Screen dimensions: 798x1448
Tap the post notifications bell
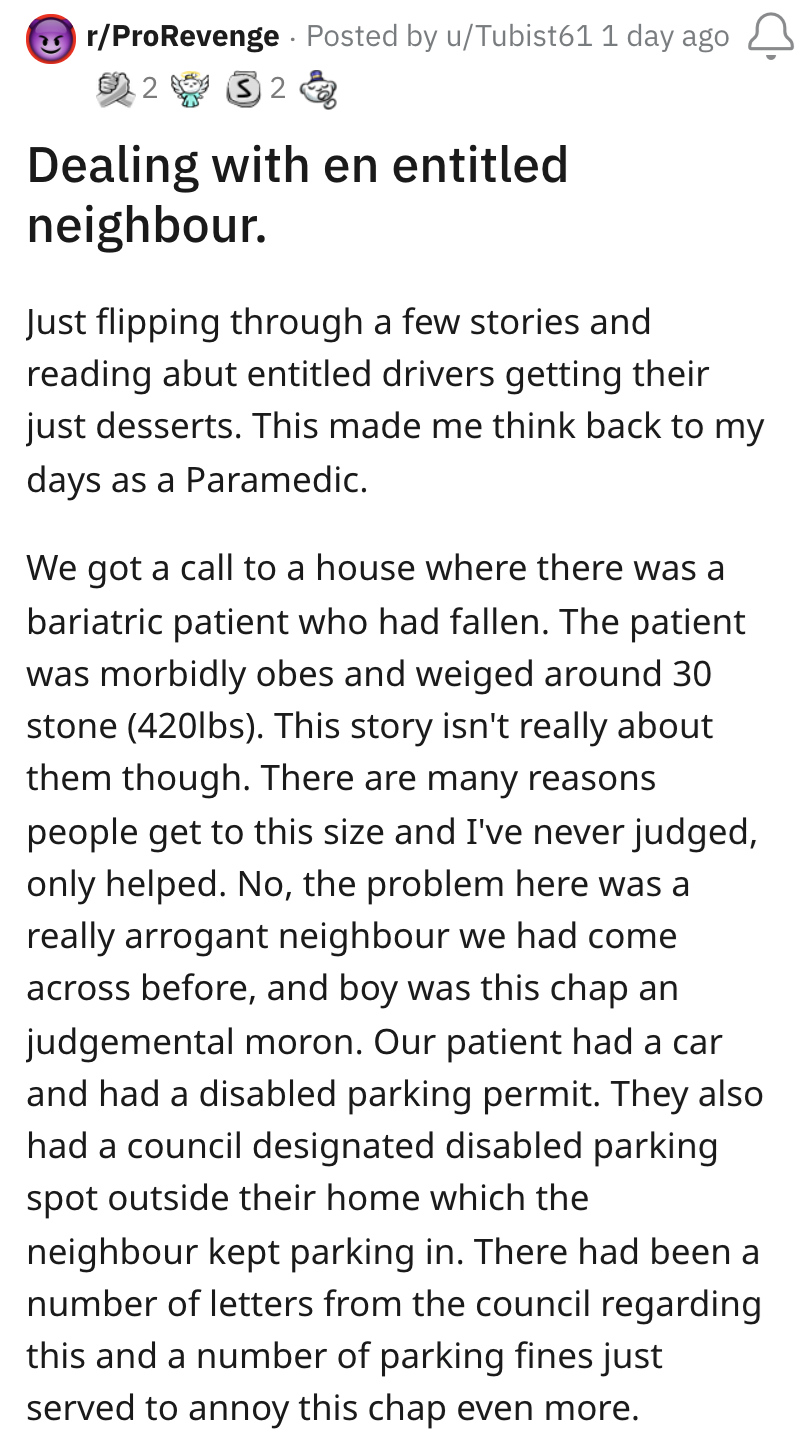[770, 39]
